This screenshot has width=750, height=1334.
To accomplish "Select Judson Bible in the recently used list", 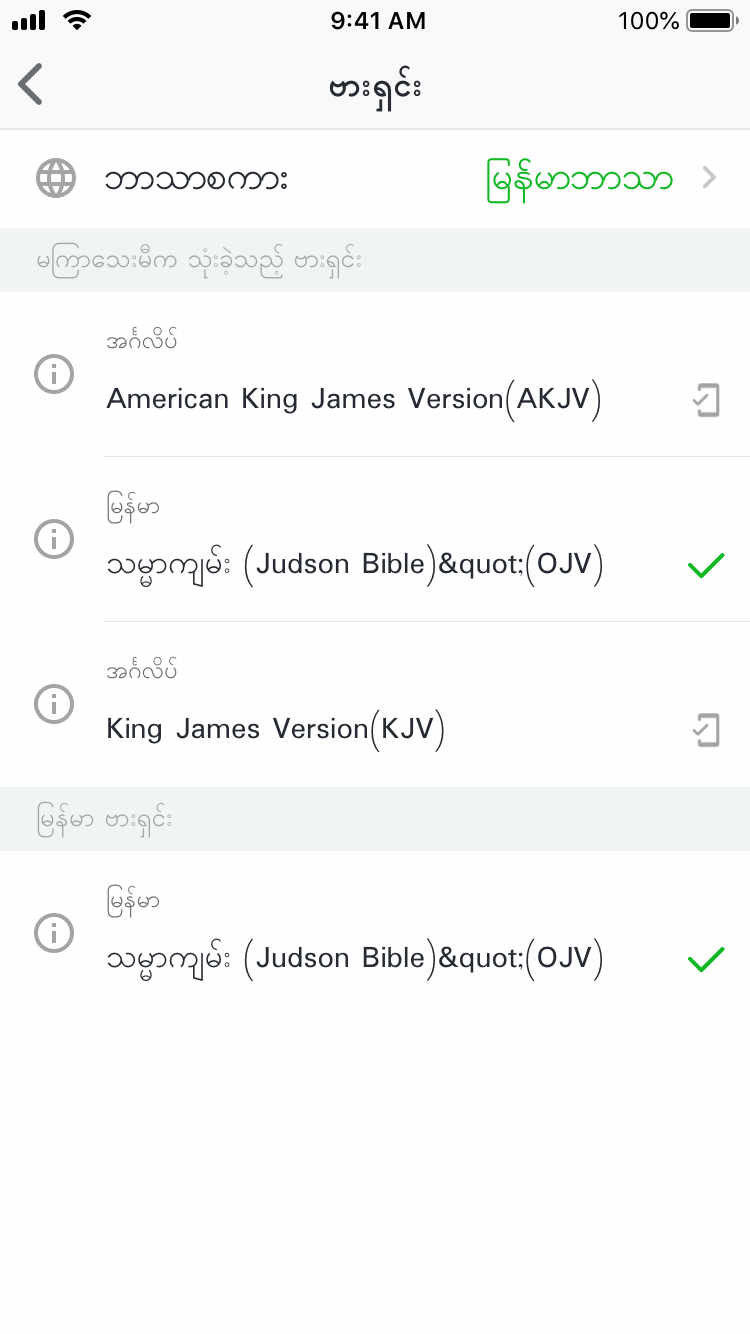I will pos(355,564).
